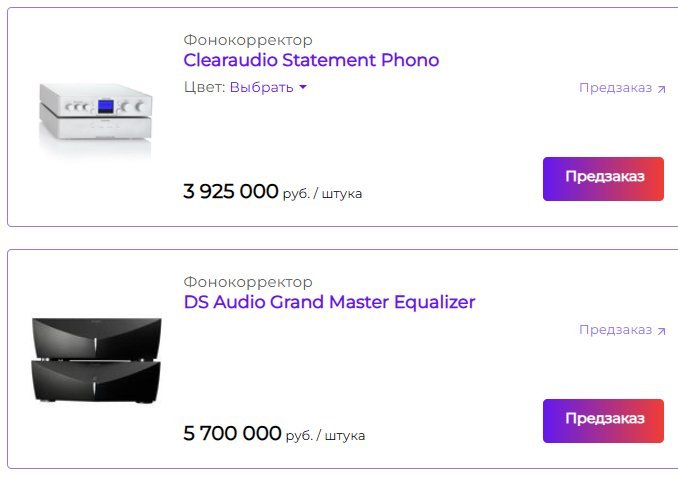Screen dimensions: 678x477
Task: Expand the color picker for Clearaudio Statement Phono
Action: coord(267,87)
